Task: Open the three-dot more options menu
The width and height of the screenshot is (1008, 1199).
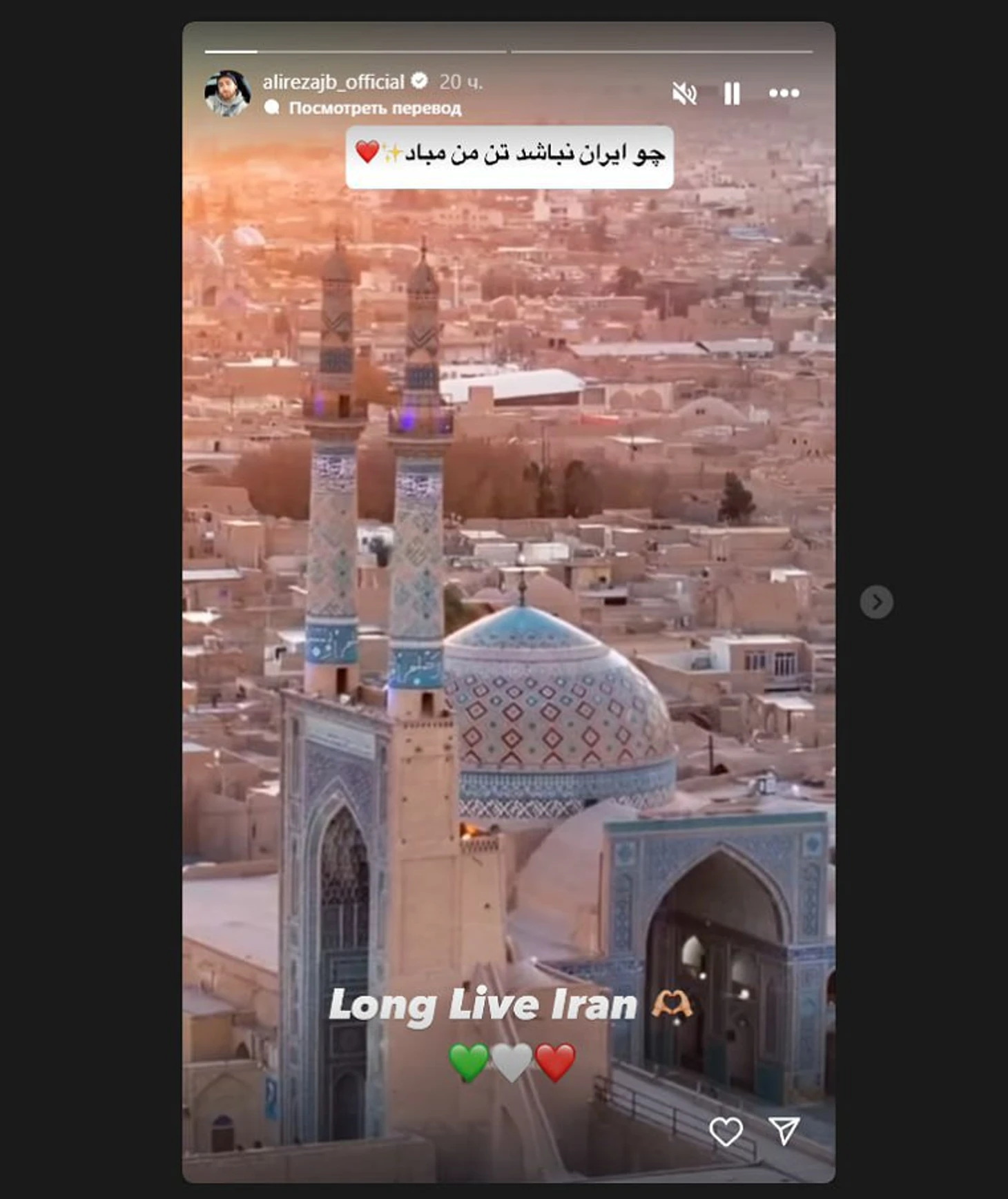Action: (x=784, y=93)
